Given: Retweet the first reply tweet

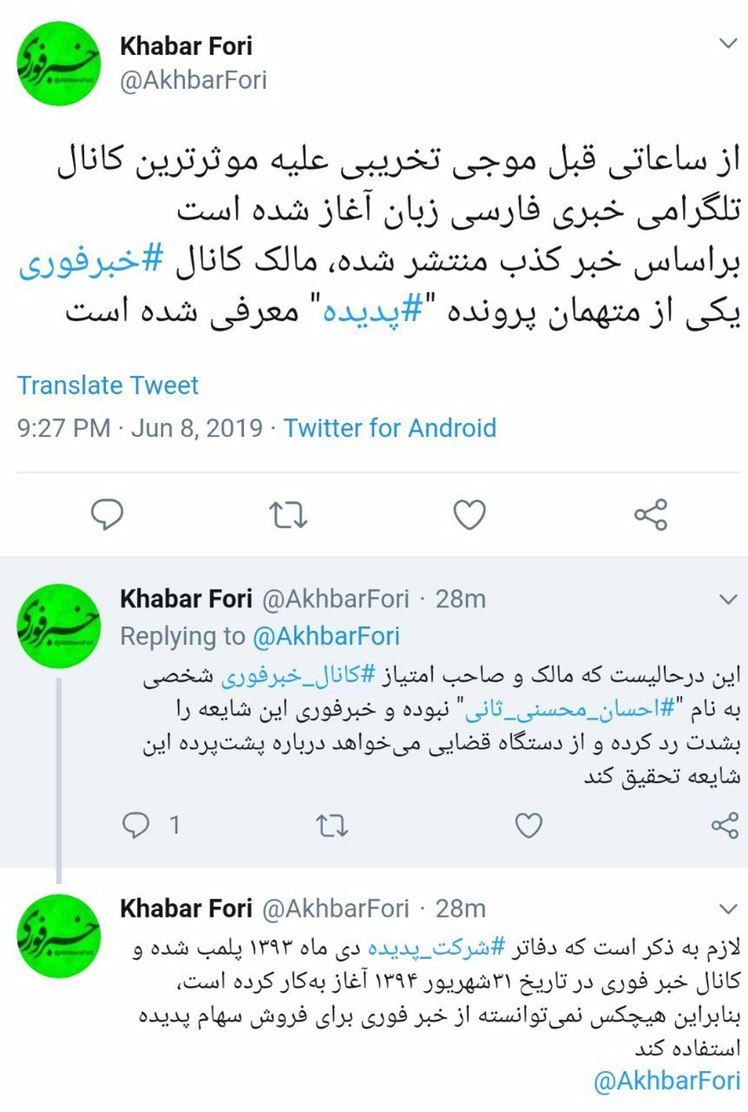Looking at the screenshot, I should pyautogui.click(x=330, y=825).
